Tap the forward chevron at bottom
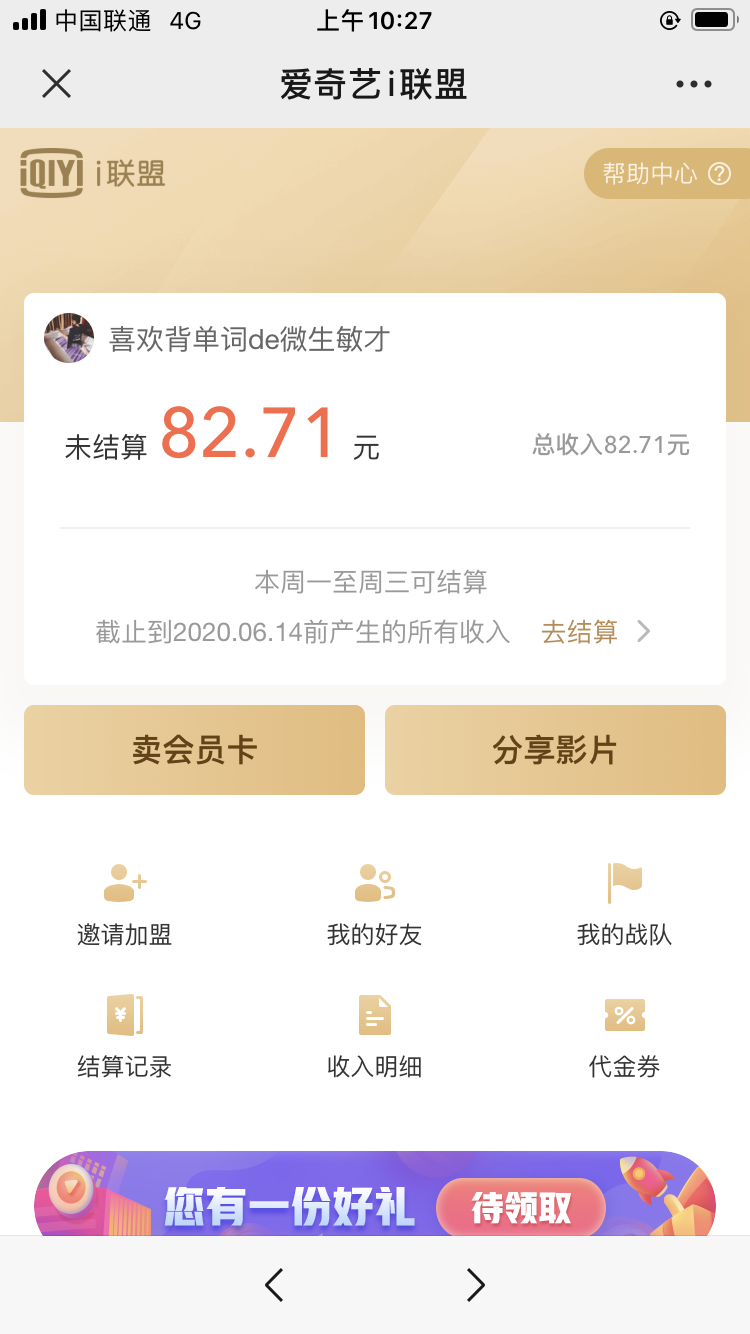Image resolution: width=750 pixels, height=1334 pixels. (473, 1285)
